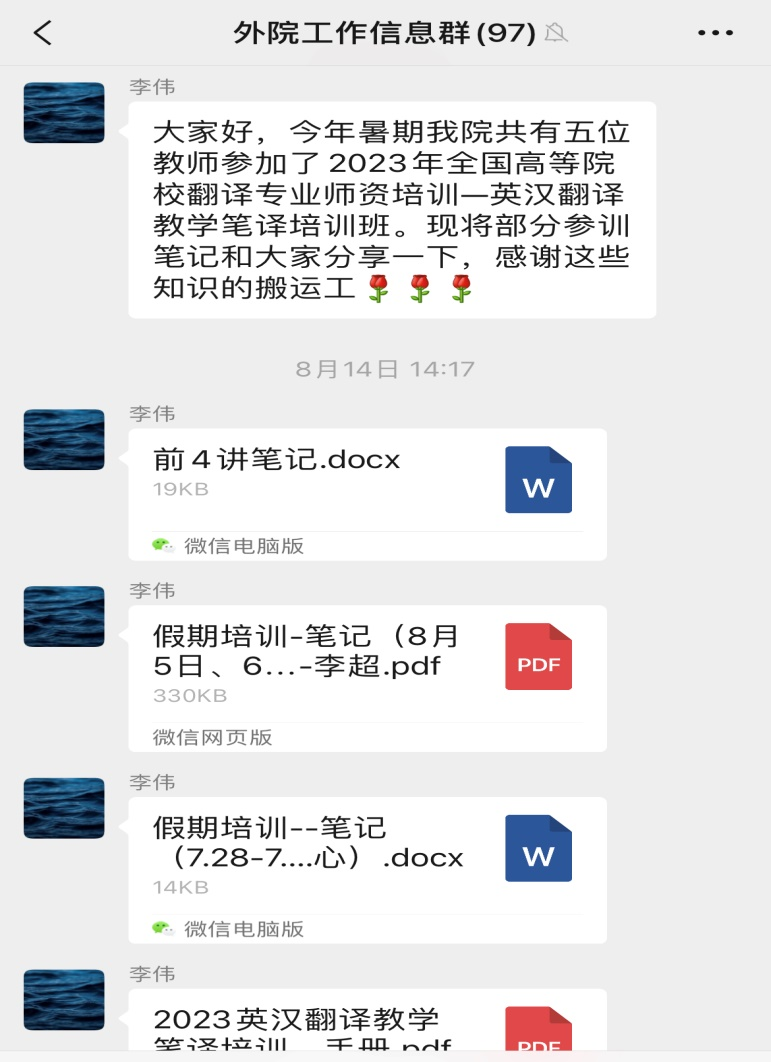This screenshot has width=771, height=1062.
Task: Open the group chat's three-dot menu
Action: click(715, 33)
